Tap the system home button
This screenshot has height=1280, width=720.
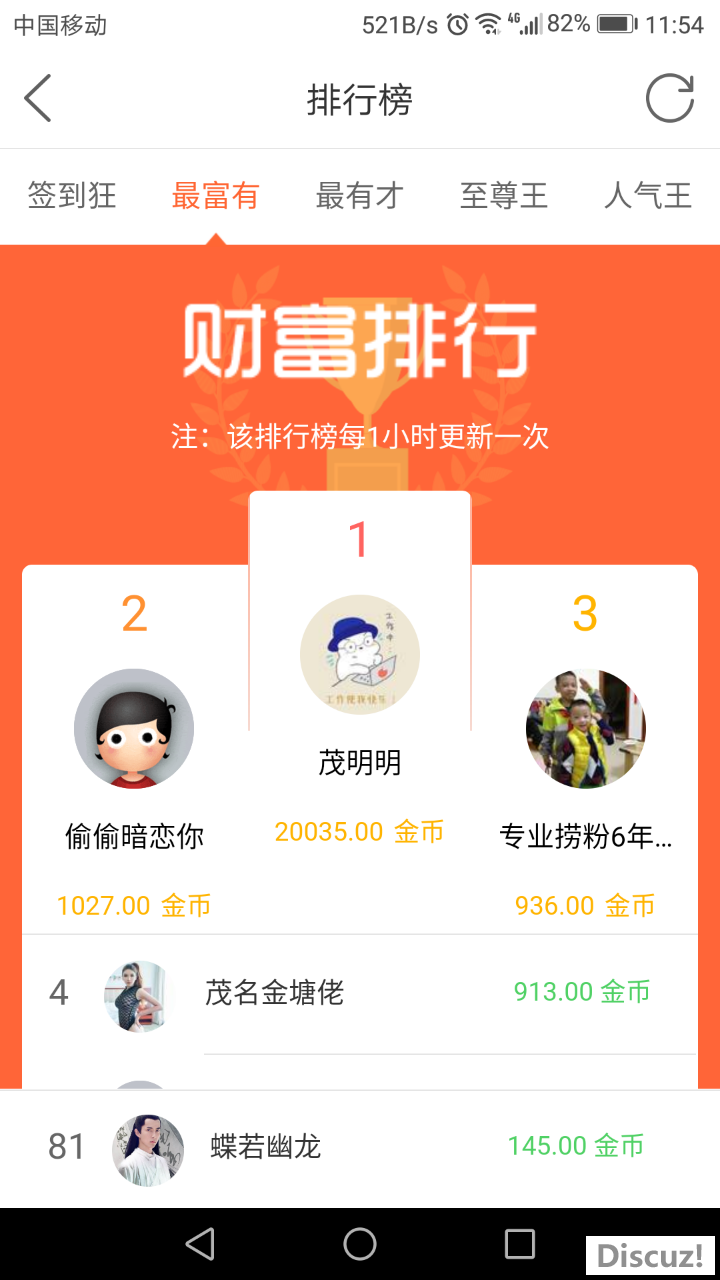pyautogui.click(x=360, y=1244)
